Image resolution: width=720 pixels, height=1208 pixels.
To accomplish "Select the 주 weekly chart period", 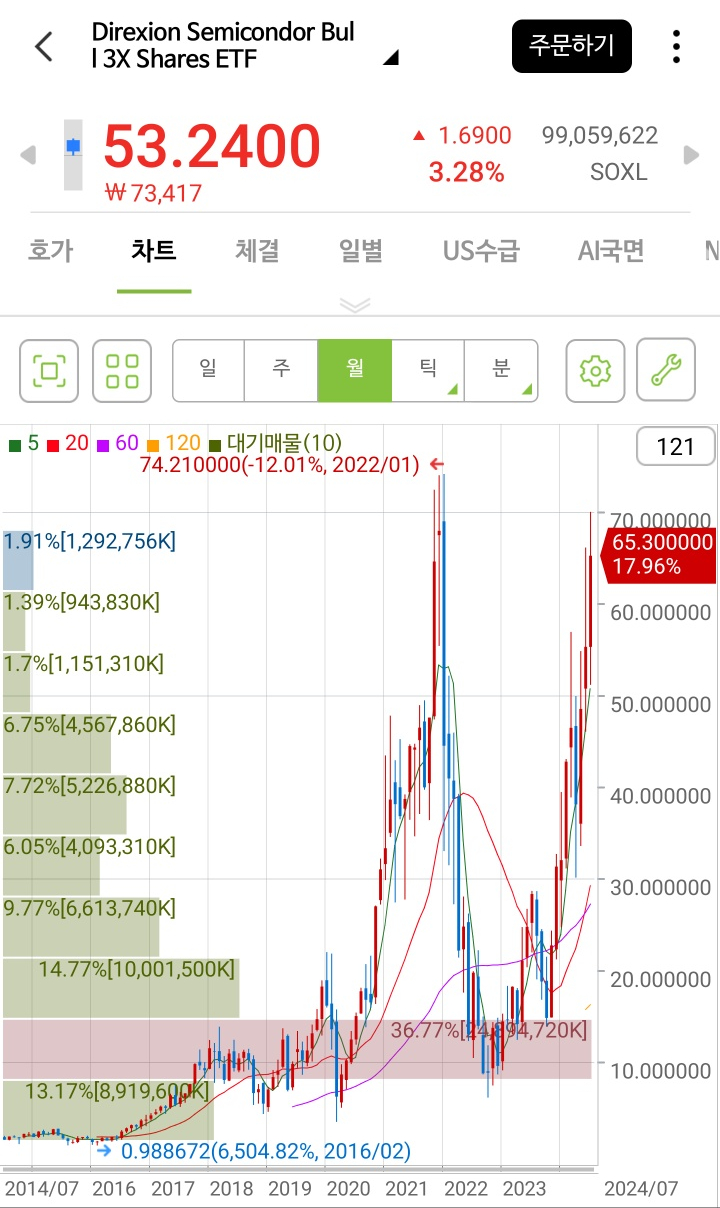I will point(281,370).
